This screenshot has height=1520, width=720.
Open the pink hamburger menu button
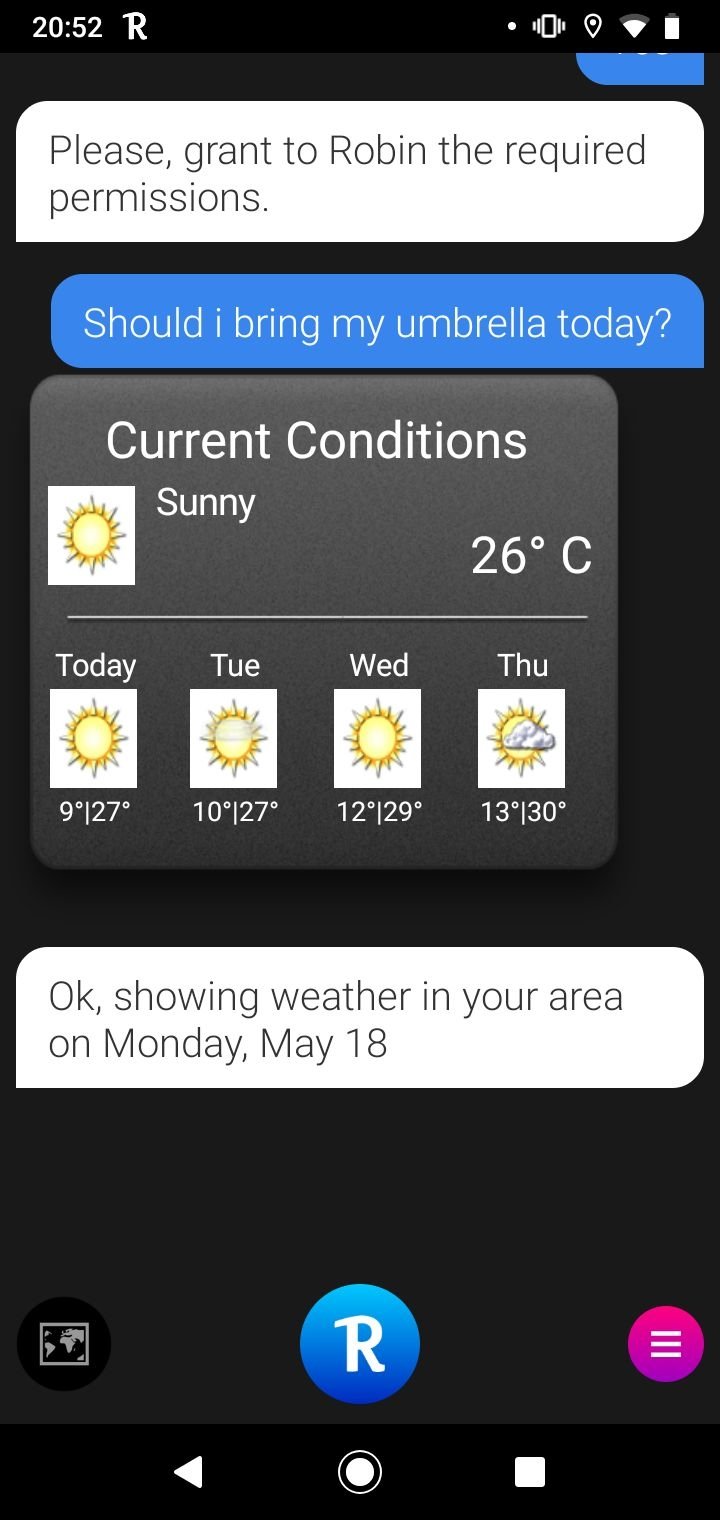[665, 1344]
